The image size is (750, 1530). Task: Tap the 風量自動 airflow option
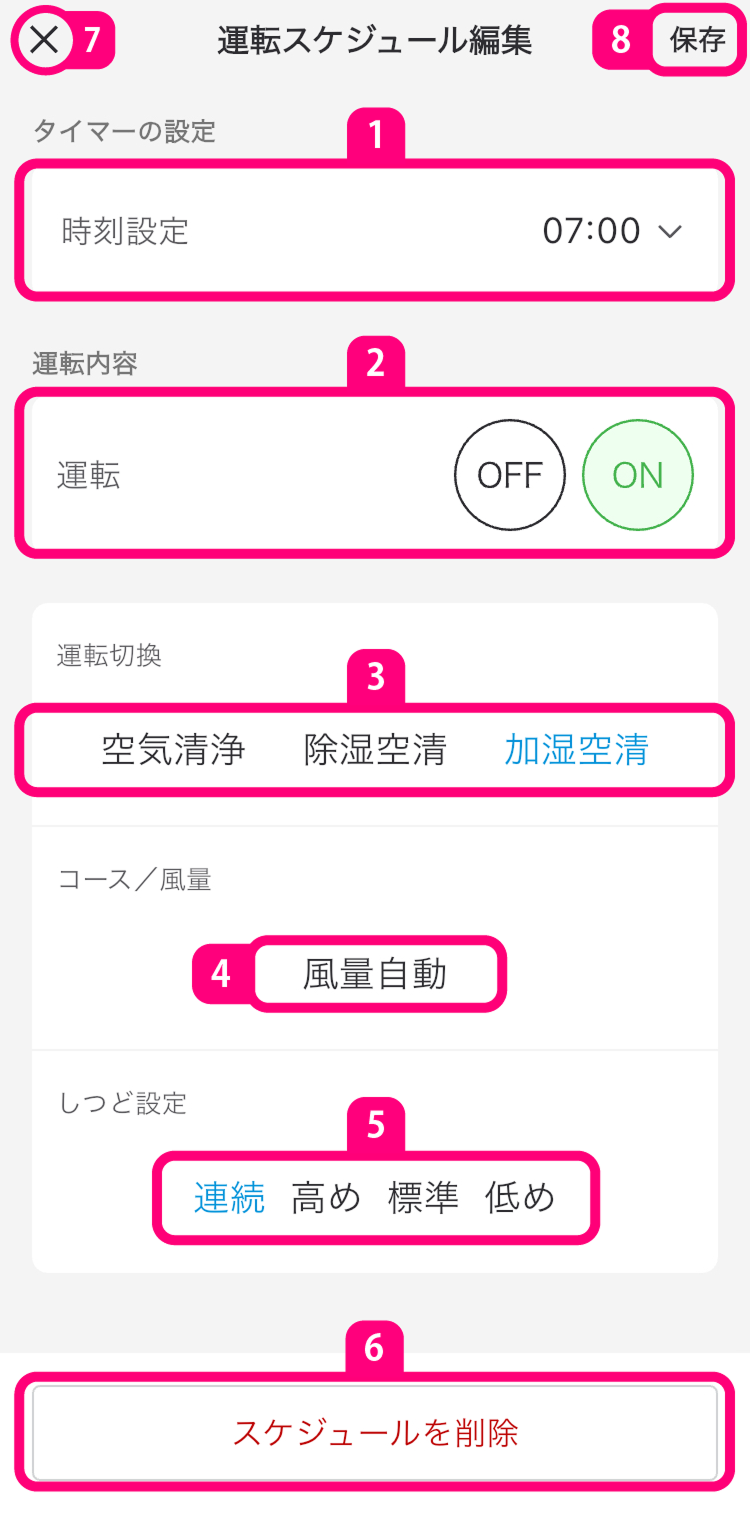(375, 973)
